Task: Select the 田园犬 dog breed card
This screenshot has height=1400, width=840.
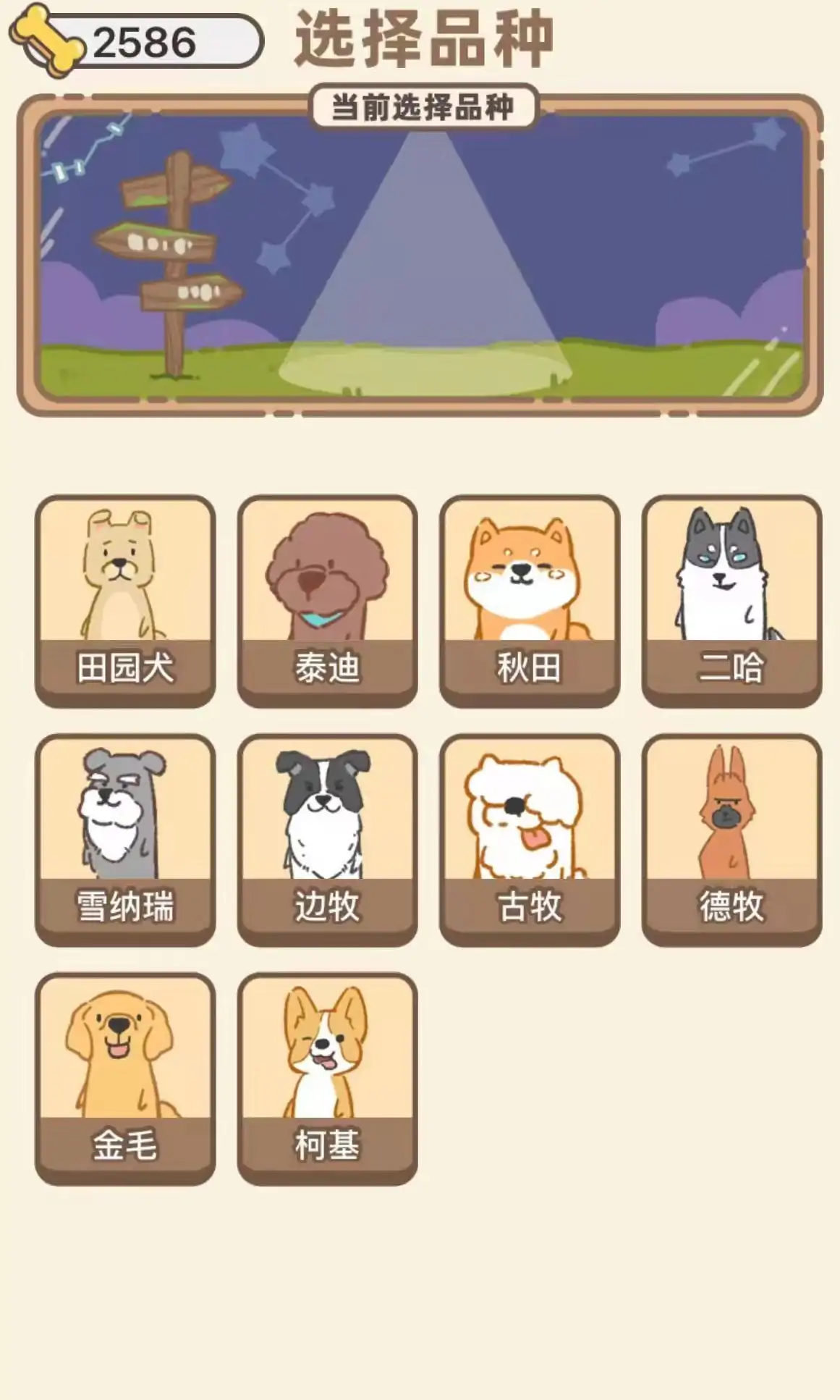Action: [x=125, y=601]
